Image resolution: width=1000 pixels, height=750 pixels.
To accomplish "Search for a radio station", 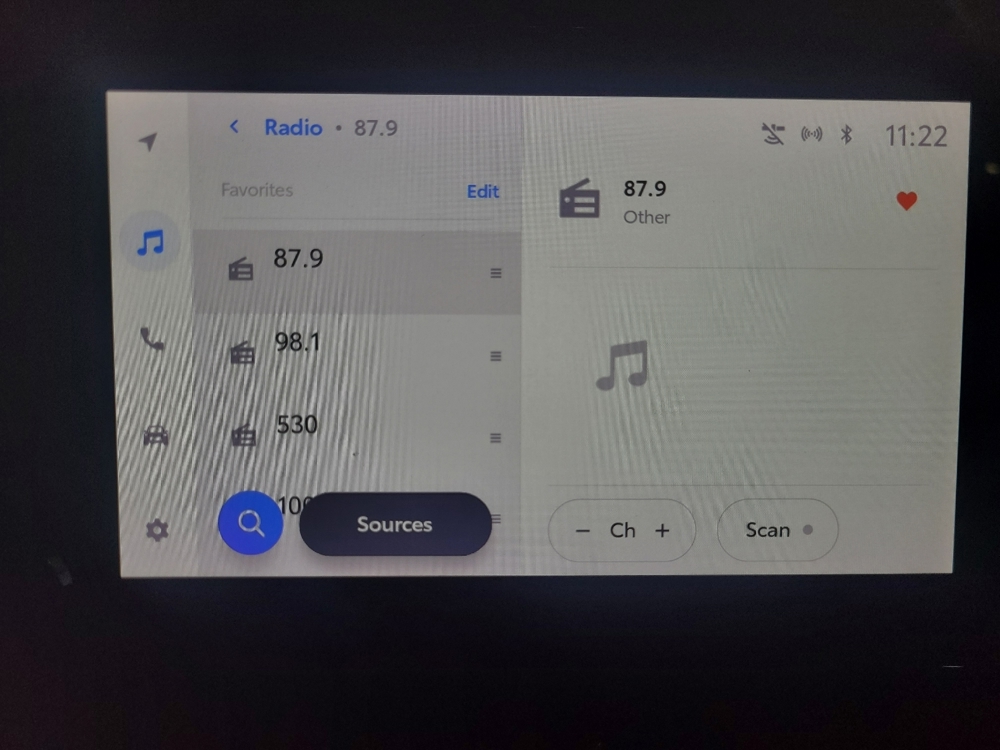I will (250, 524).
